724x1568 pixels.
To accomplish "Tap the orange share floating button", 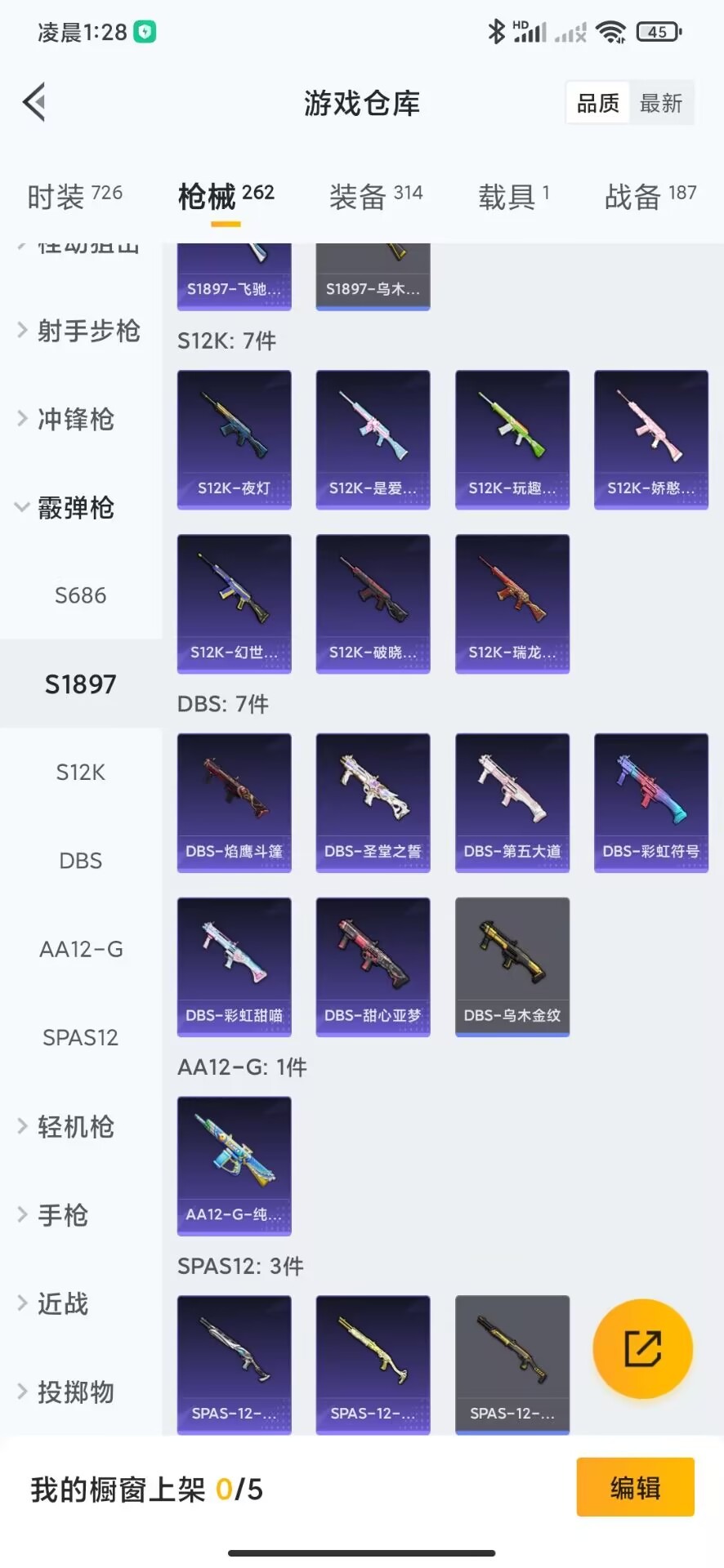I will [x=642, y=1348].
